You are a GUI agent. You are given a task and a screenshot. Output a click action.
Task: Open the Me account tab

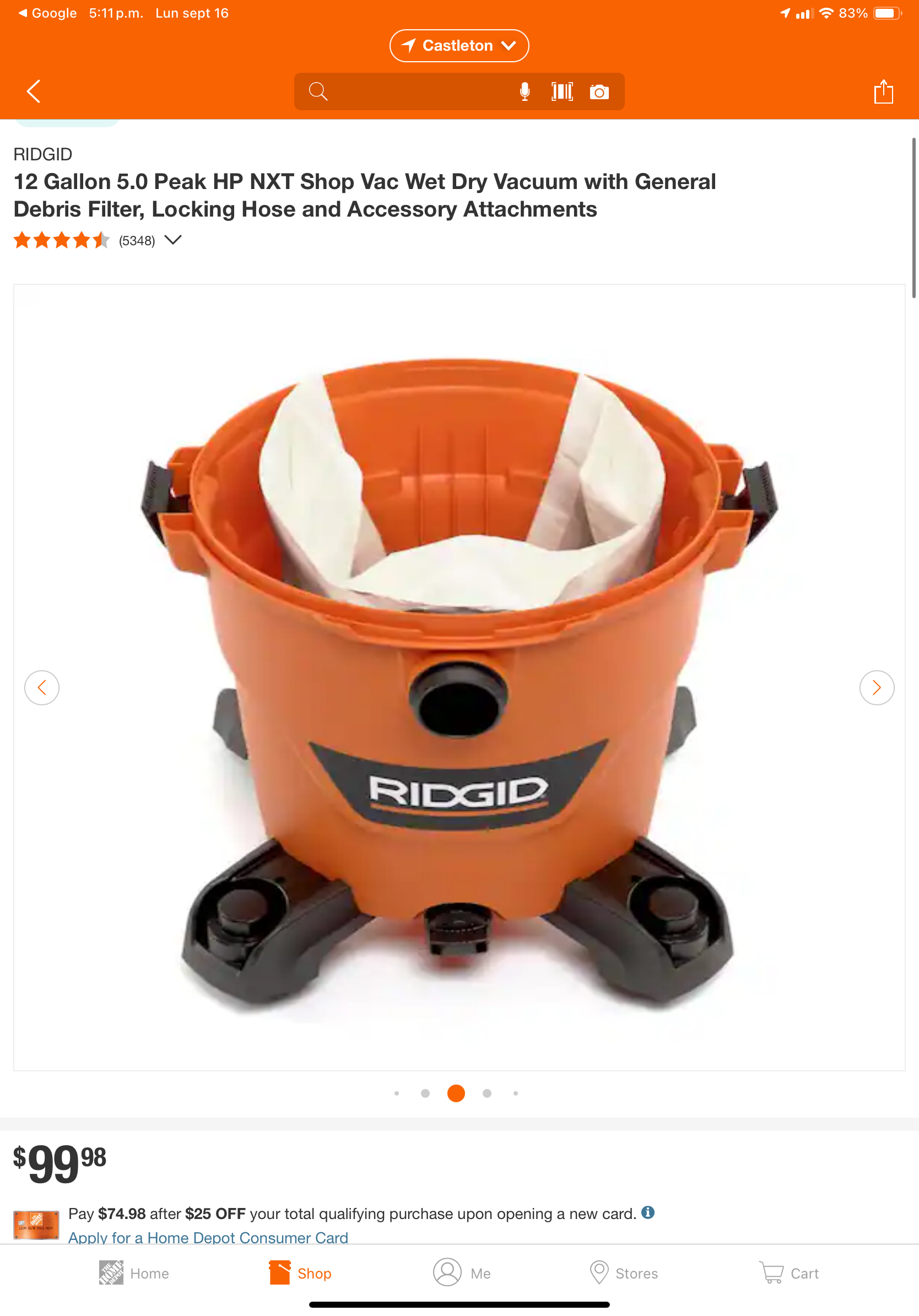click(461, 1273)
